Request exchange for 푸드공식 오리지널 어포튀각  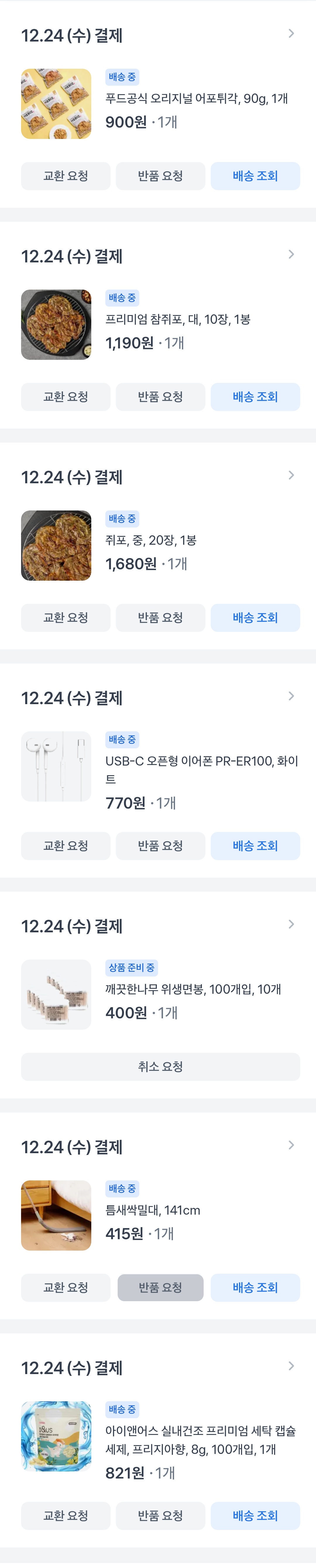66,176
